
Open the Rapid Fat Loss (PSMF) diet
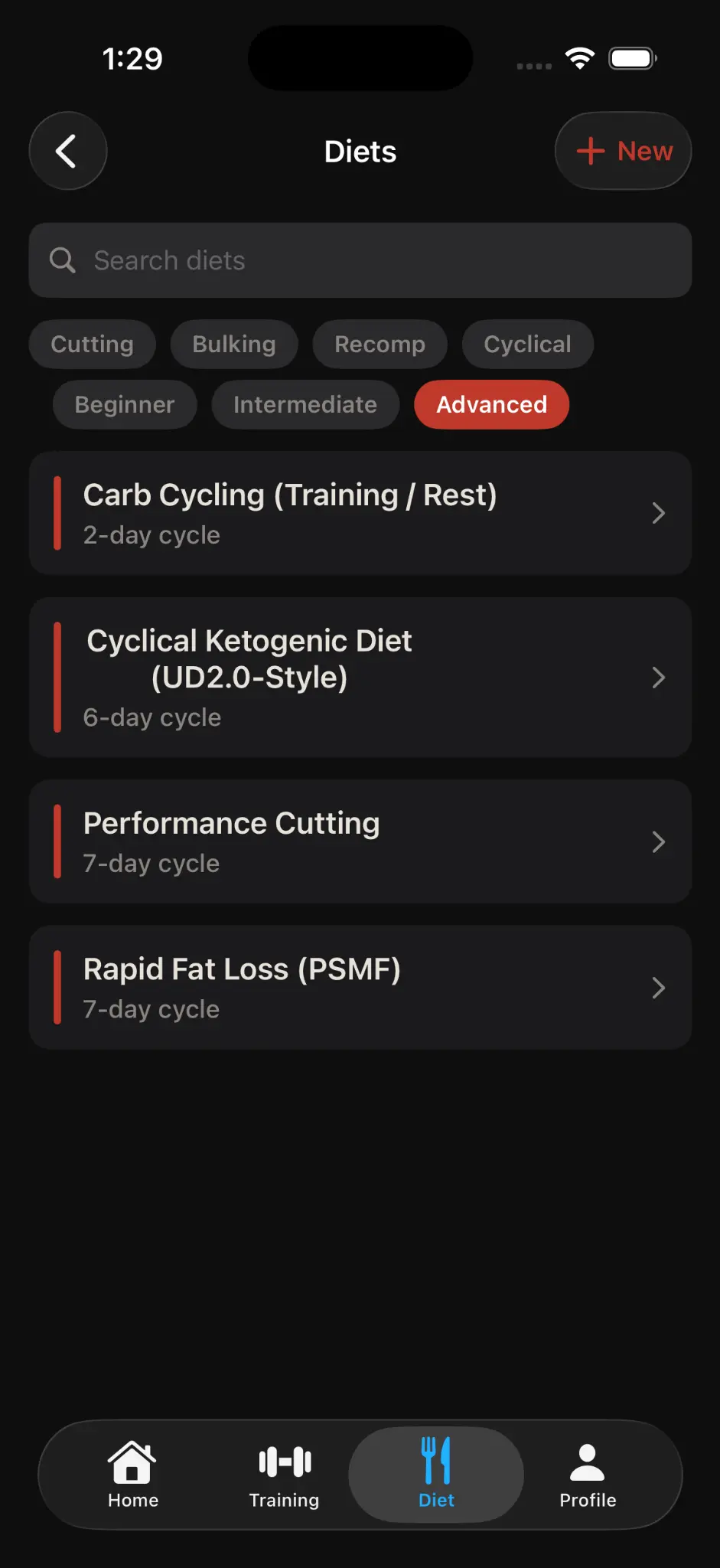(360, 988)
